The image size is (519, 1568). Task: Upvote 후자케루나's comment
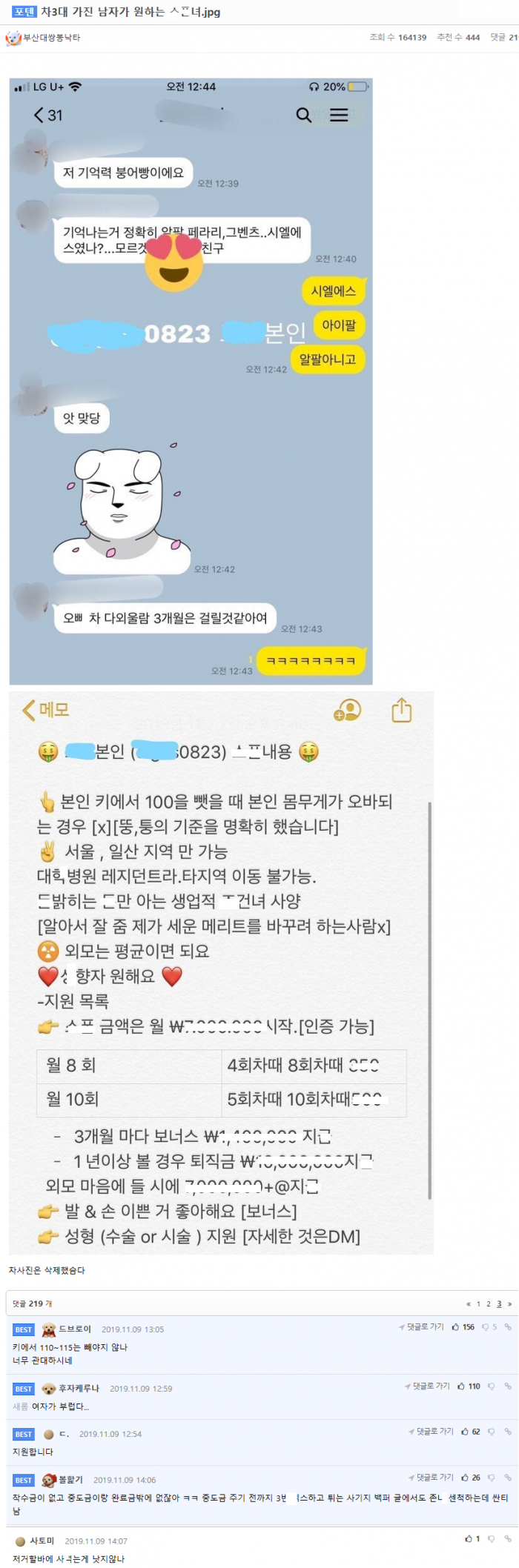pyautogui.click(x=461, y=1386)
